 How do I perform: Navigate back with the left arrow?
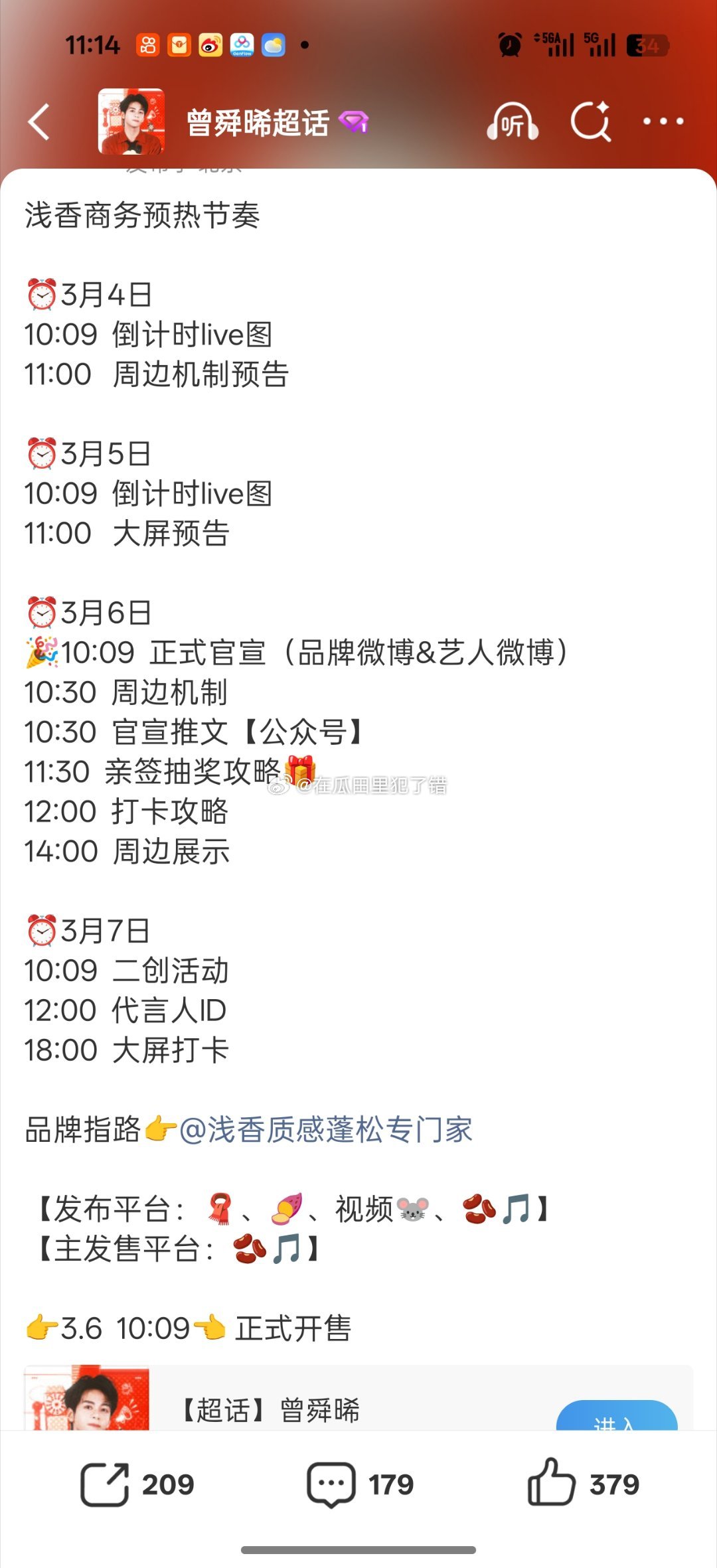(38, 123)
